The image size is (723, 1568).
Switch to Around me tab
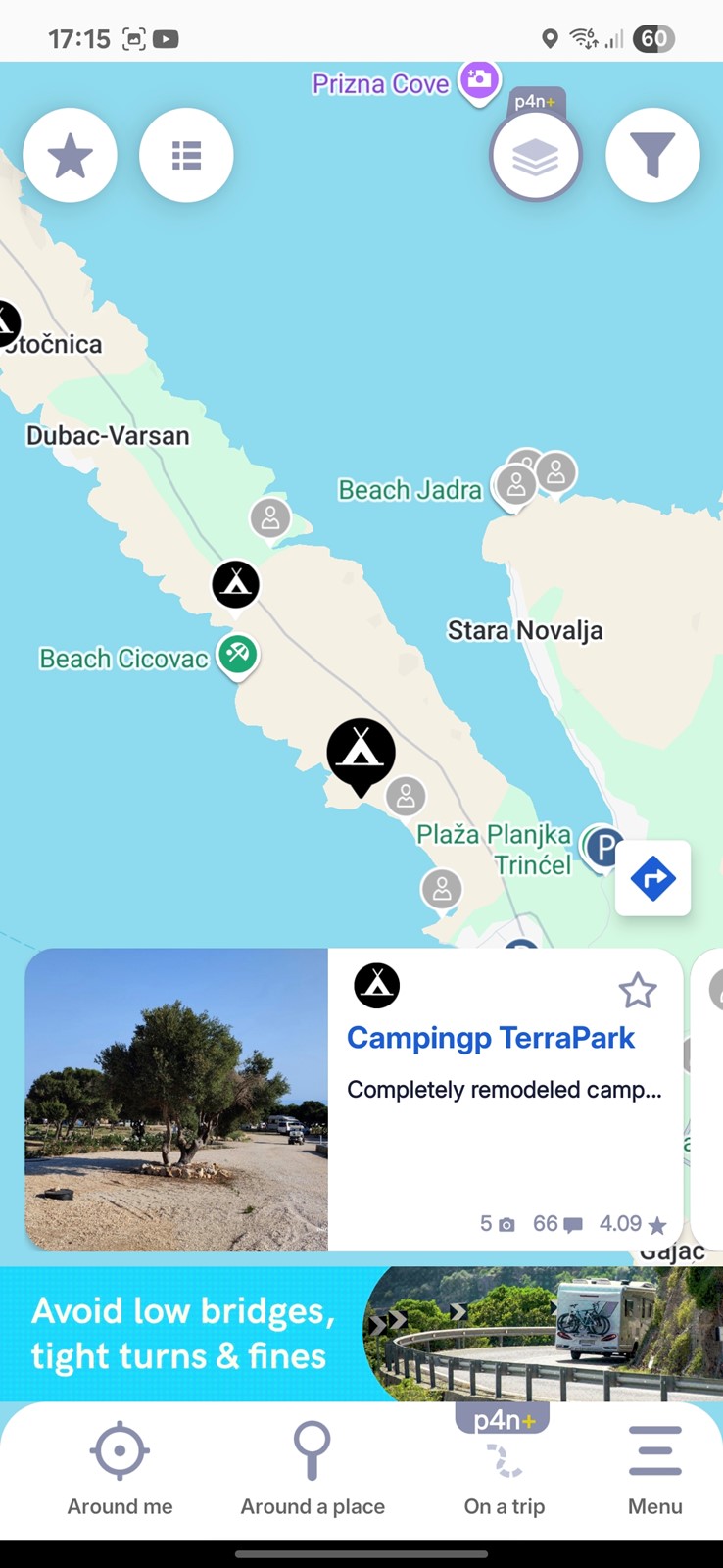(x=120, y=1470)
